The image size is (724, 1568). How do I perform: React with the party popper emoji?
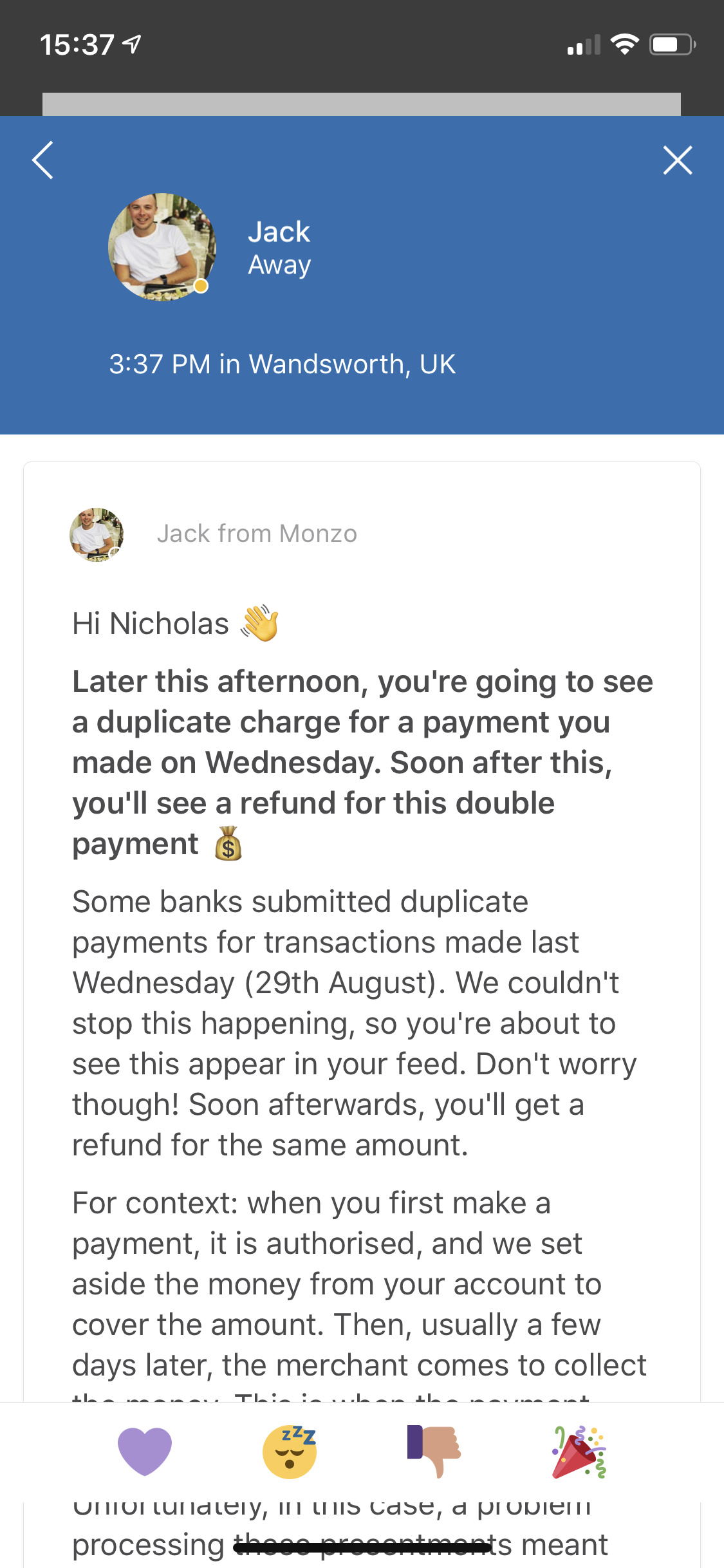(579, 1452)
